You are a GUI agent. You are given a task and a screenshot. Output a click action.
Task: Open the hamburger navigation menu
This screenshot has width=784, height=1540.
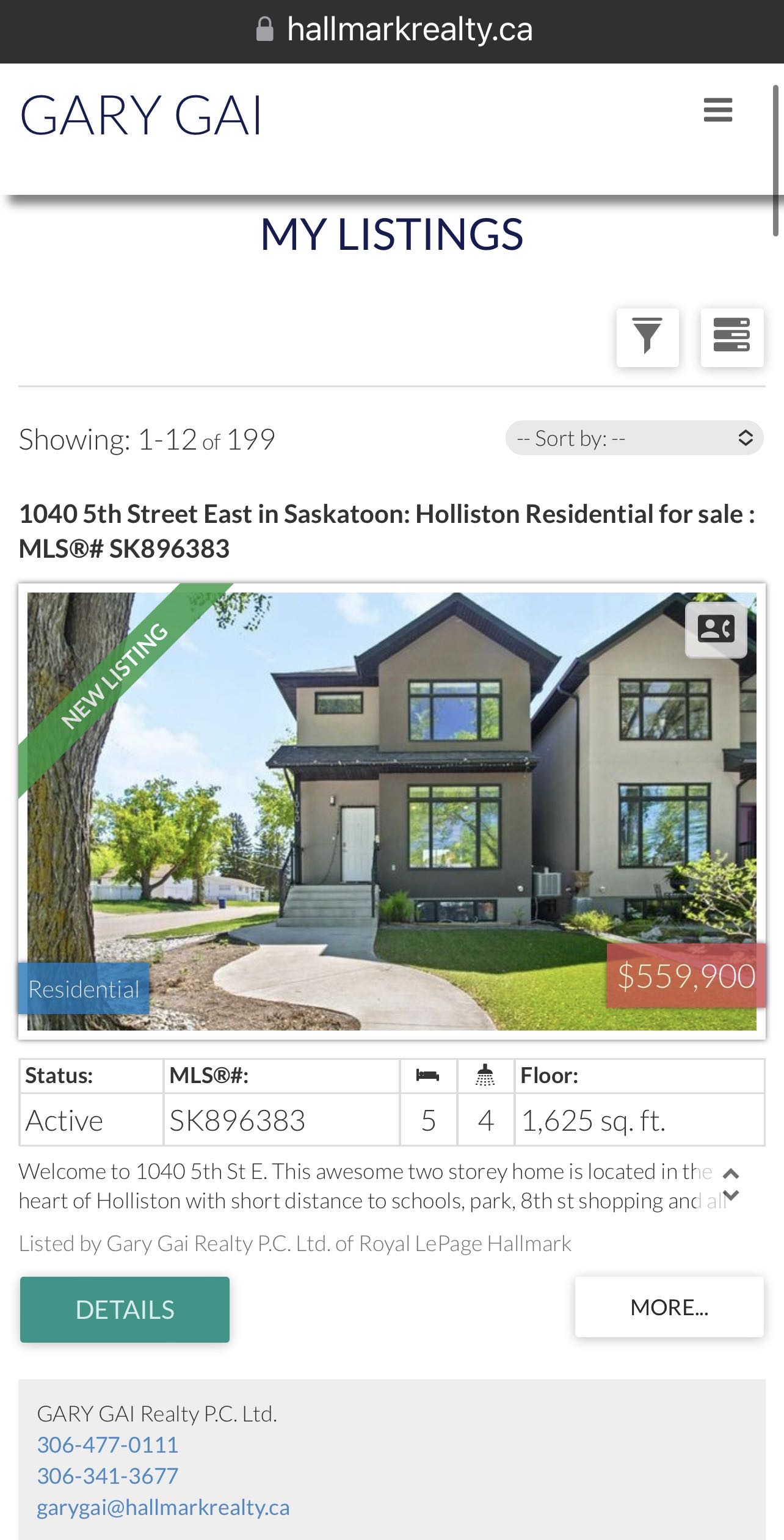(x=717, y=111)
